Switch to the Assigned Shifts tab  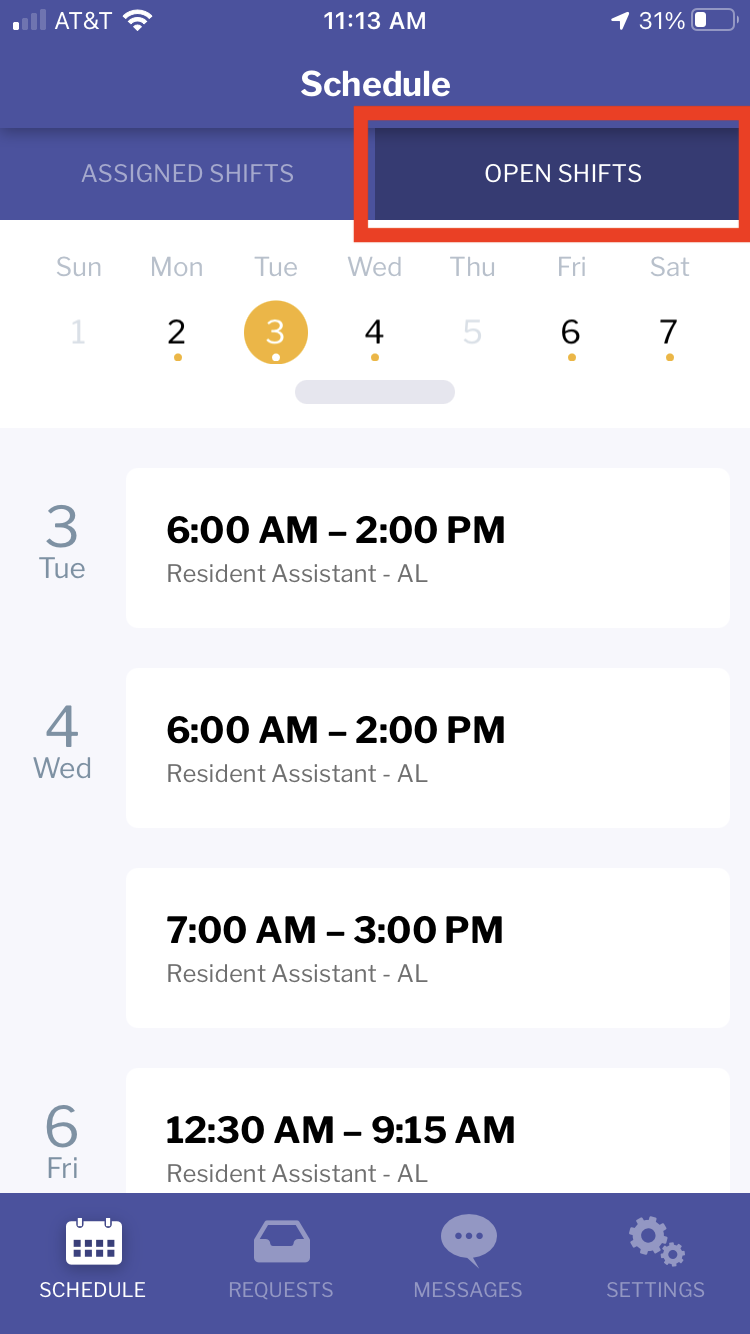click(x=187, y=173)
